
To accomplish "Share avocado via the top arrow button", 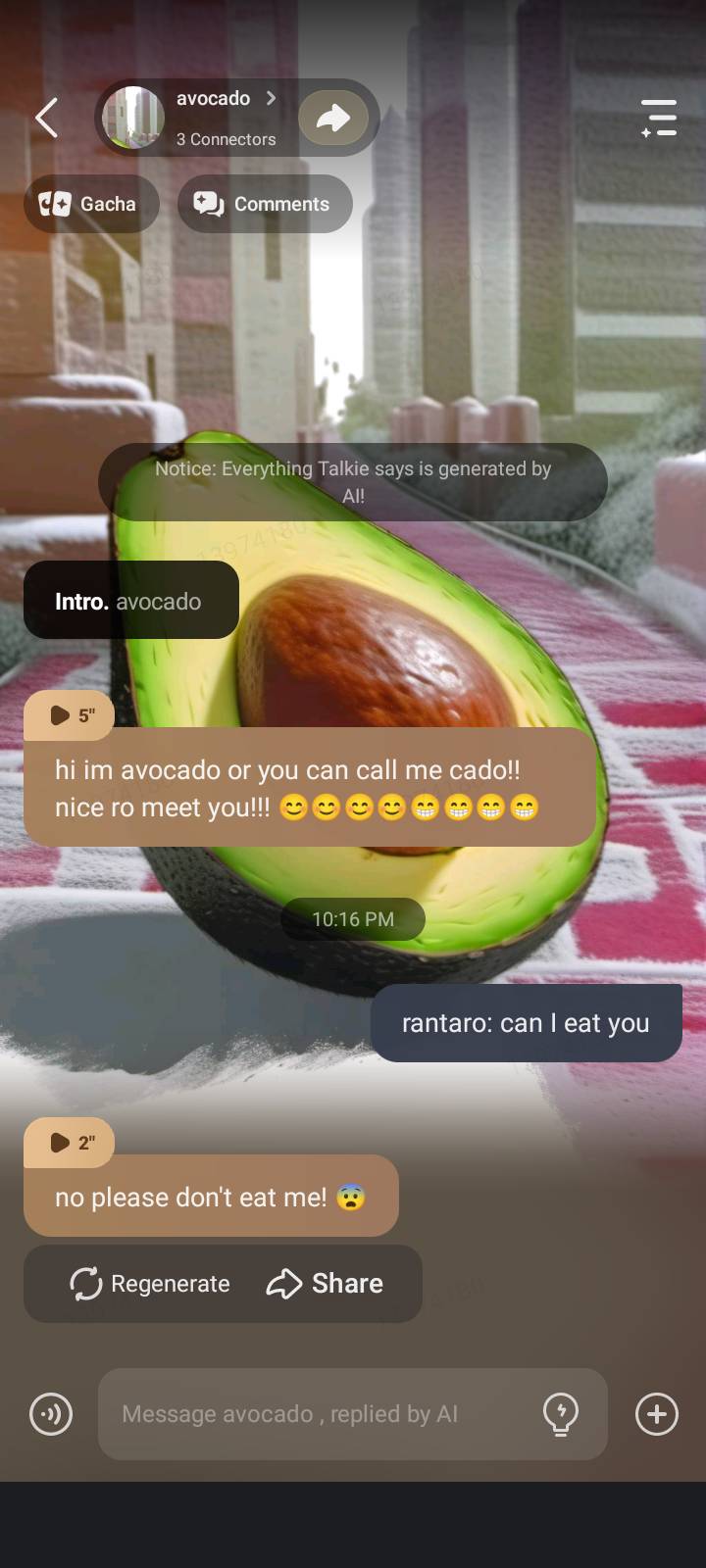I will click(333, 118).
